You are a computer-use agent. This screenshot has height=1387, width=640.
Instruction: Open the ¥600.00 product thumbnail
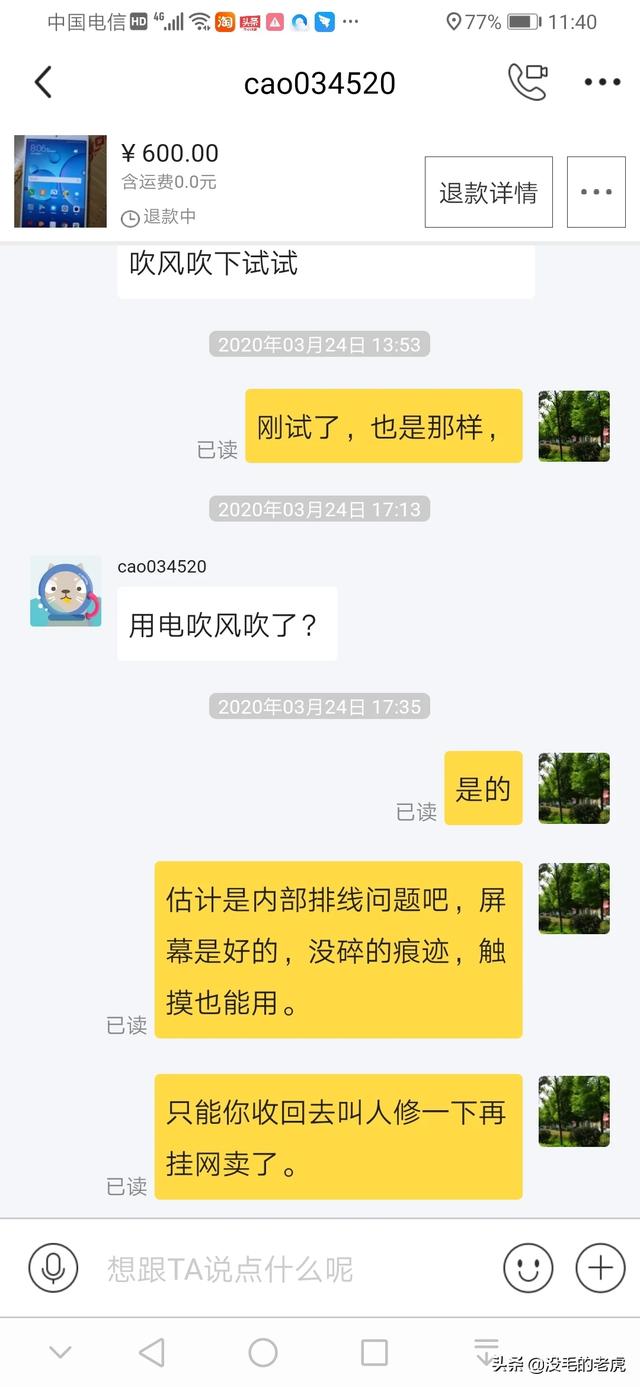[60, 181]
